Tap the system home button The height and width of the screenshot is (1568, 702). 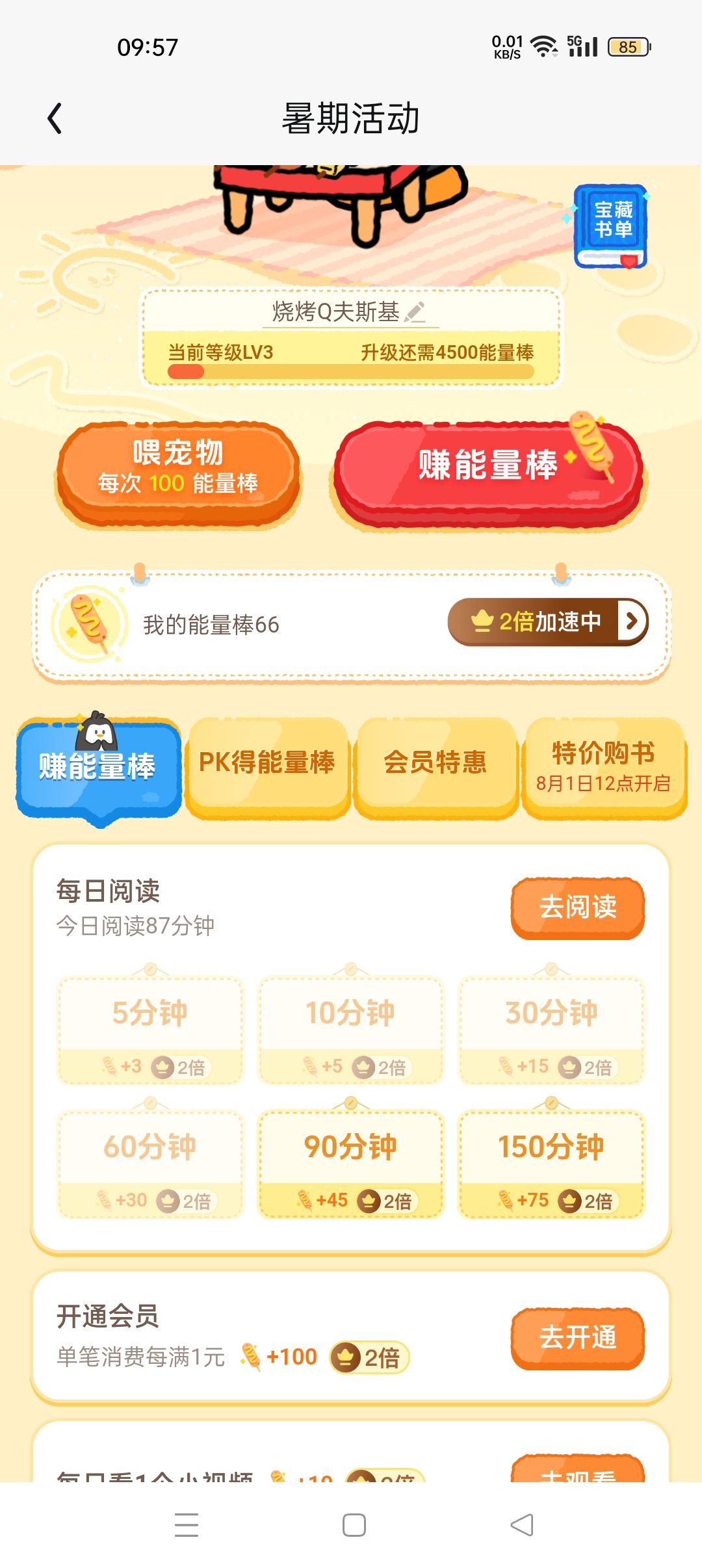click(354, 1525)
